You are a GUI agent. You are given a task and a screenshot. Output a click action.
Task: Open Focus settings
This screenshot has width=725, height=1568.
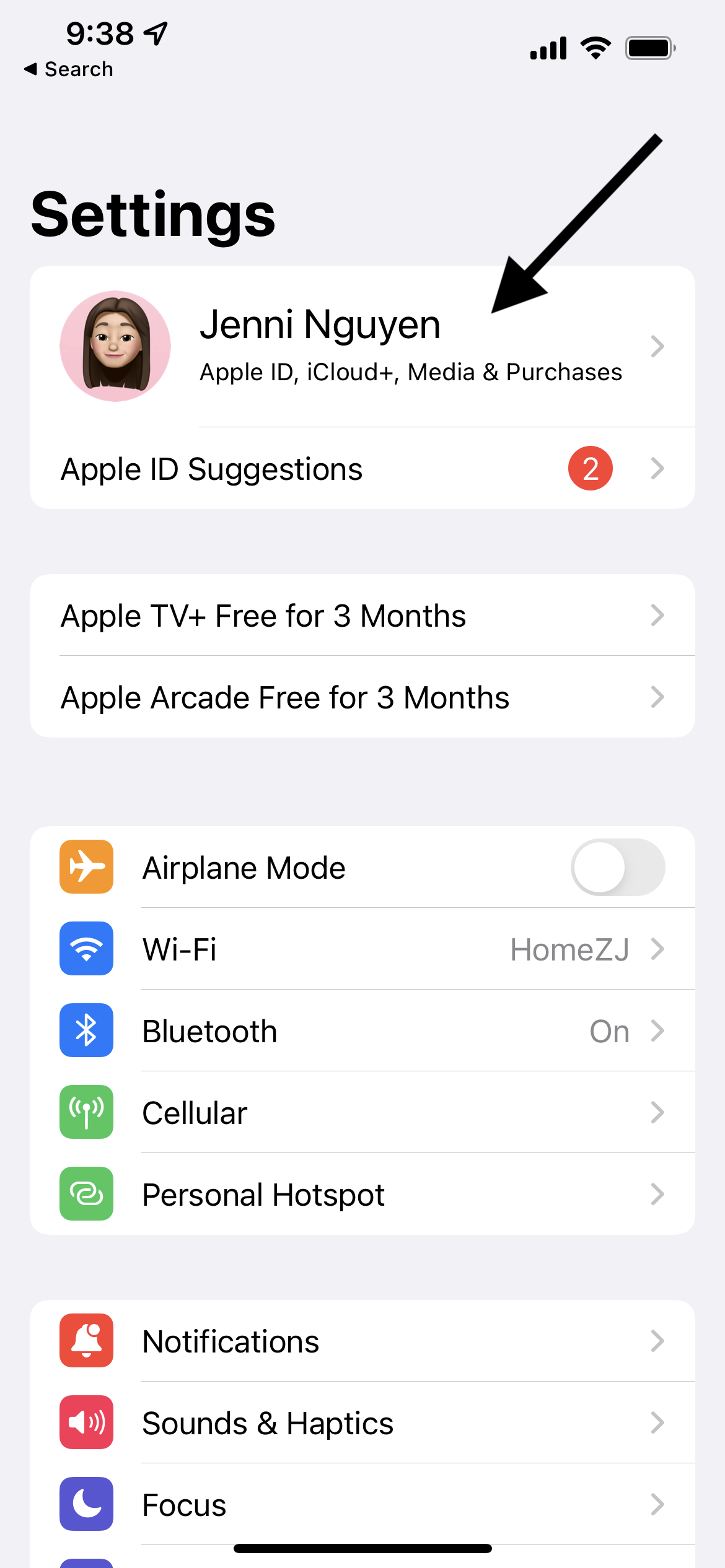coord(362,1505)
